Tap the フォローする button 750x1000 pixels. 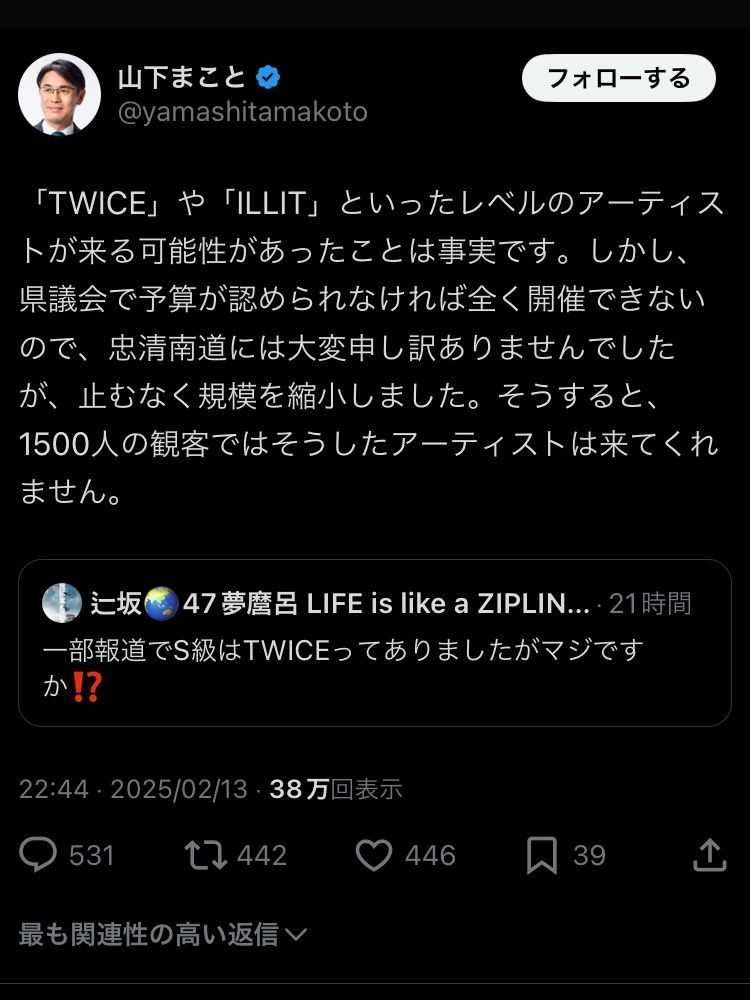[619, 78]
